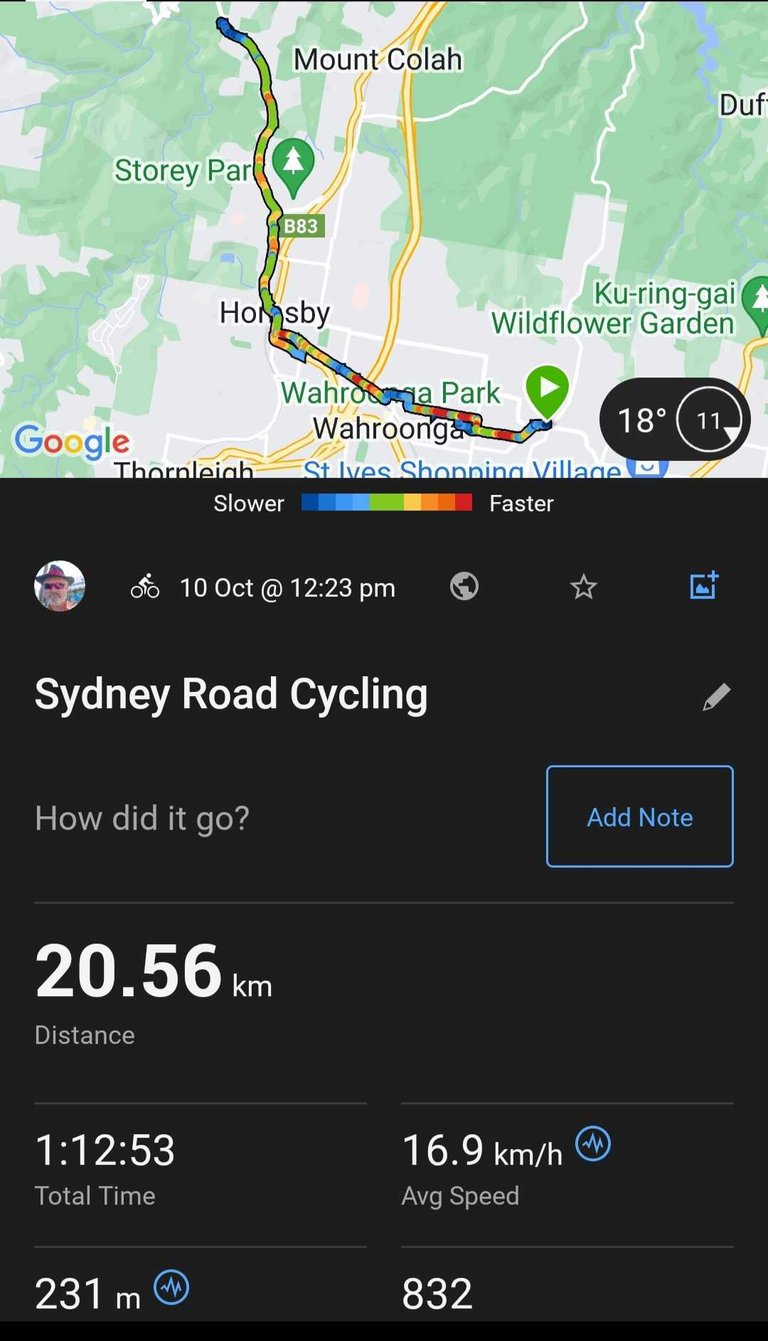Open the 18° weather details badge
768x1341 pixels.
pyautogui.click(x=675, y=420)
